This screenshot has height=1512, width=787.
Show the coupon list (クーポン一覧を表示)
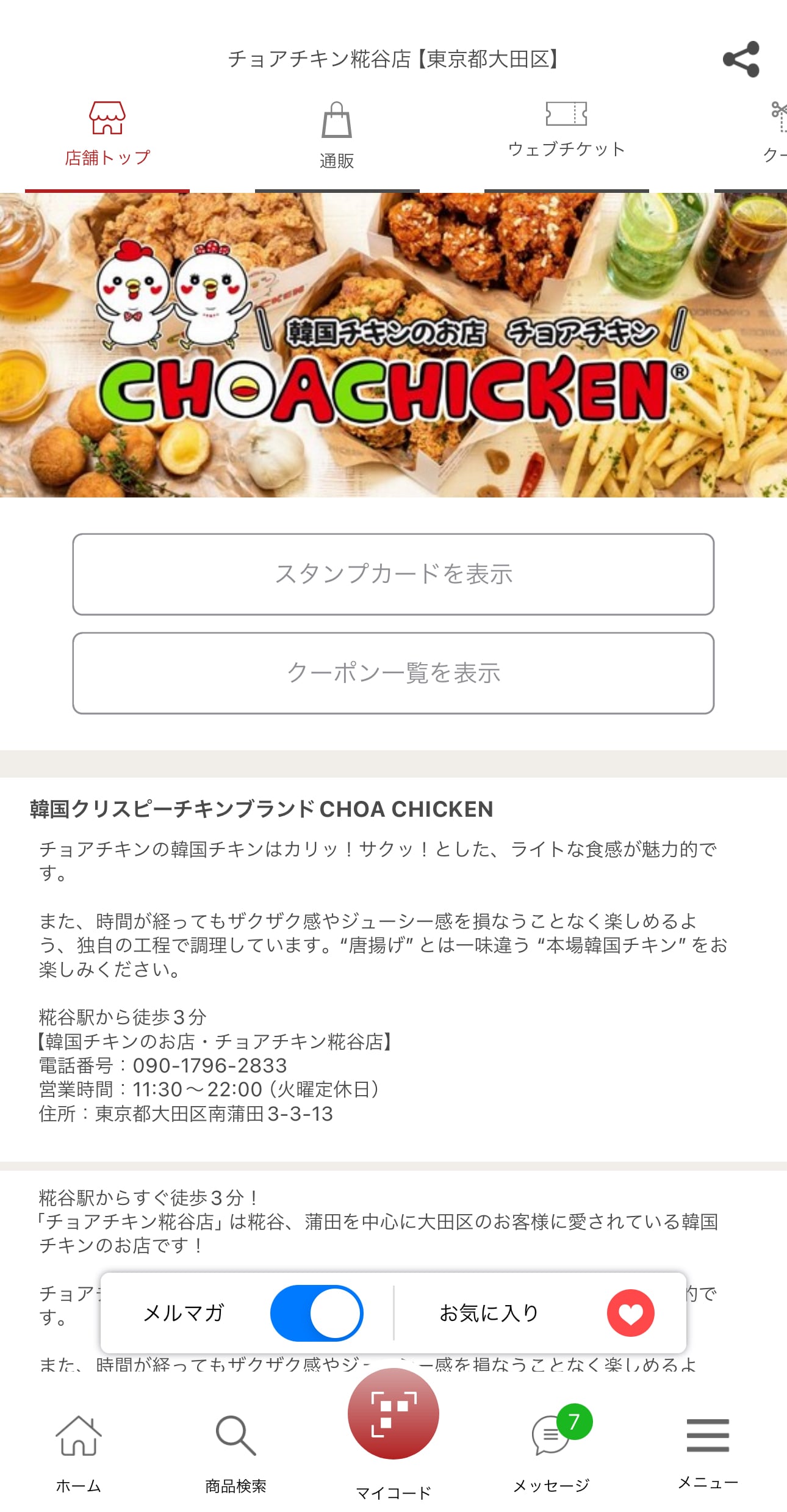393,673
